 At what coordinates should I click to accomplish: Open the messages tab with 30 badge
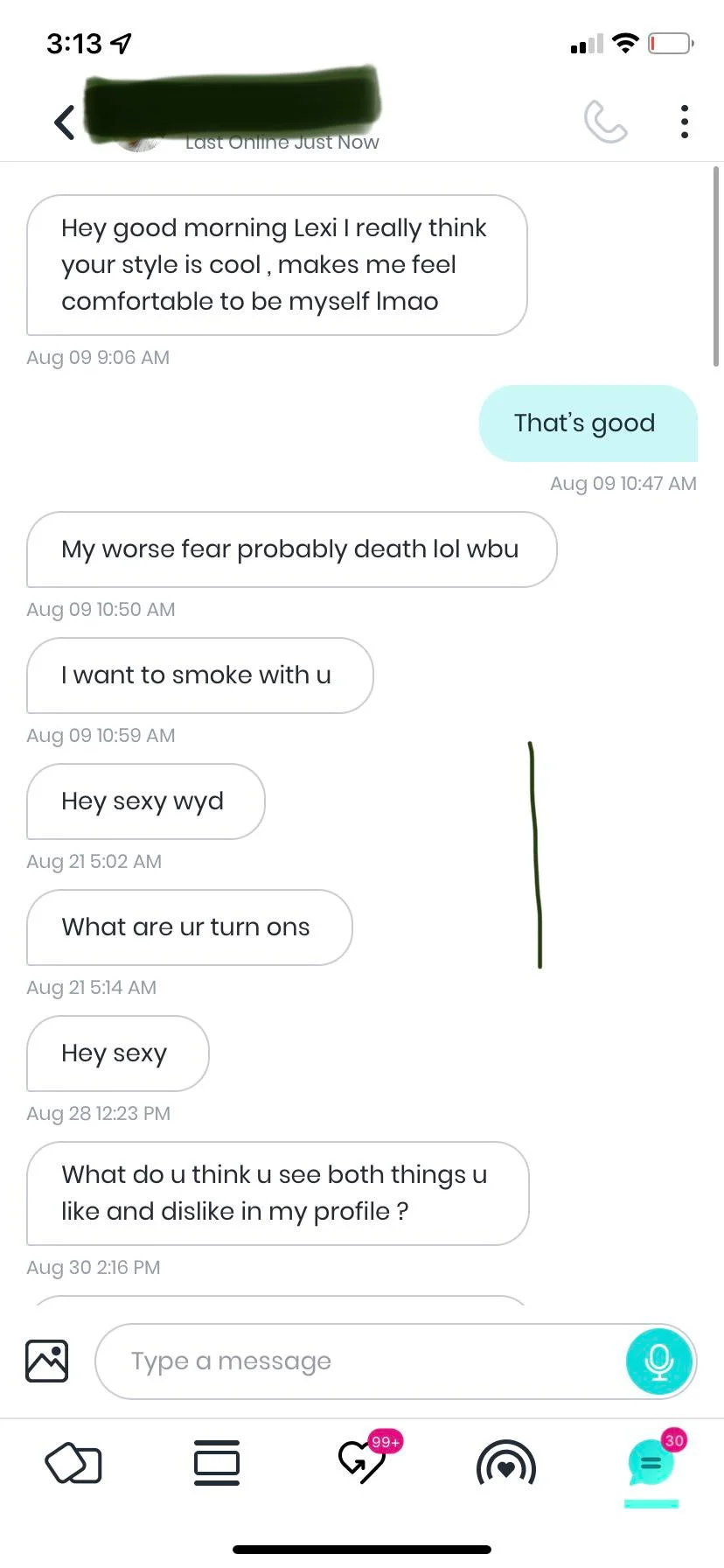coord(654,1461)
